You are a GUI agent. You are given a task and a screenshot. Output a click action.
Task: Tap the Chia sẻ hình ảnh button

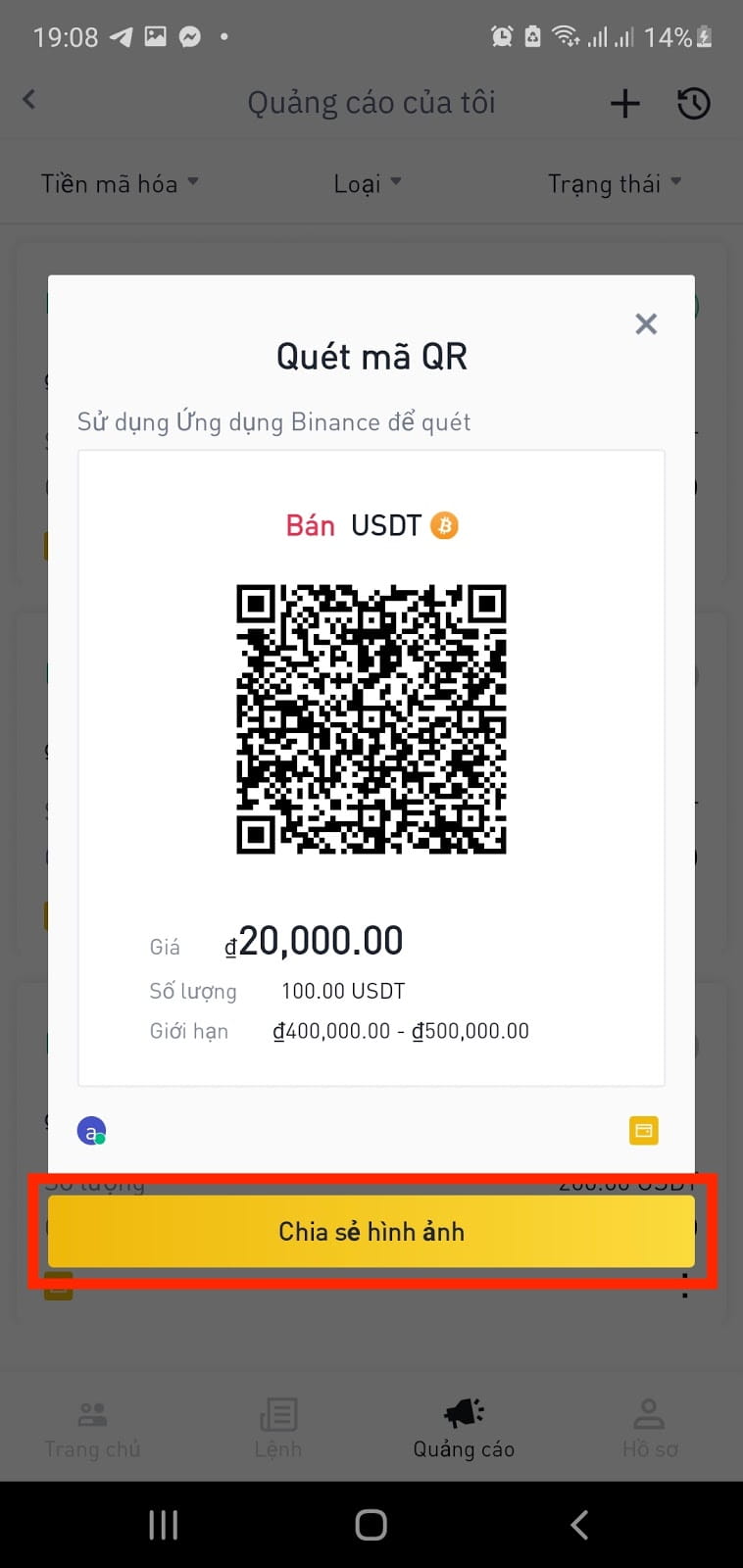[x=371, y=1231]
